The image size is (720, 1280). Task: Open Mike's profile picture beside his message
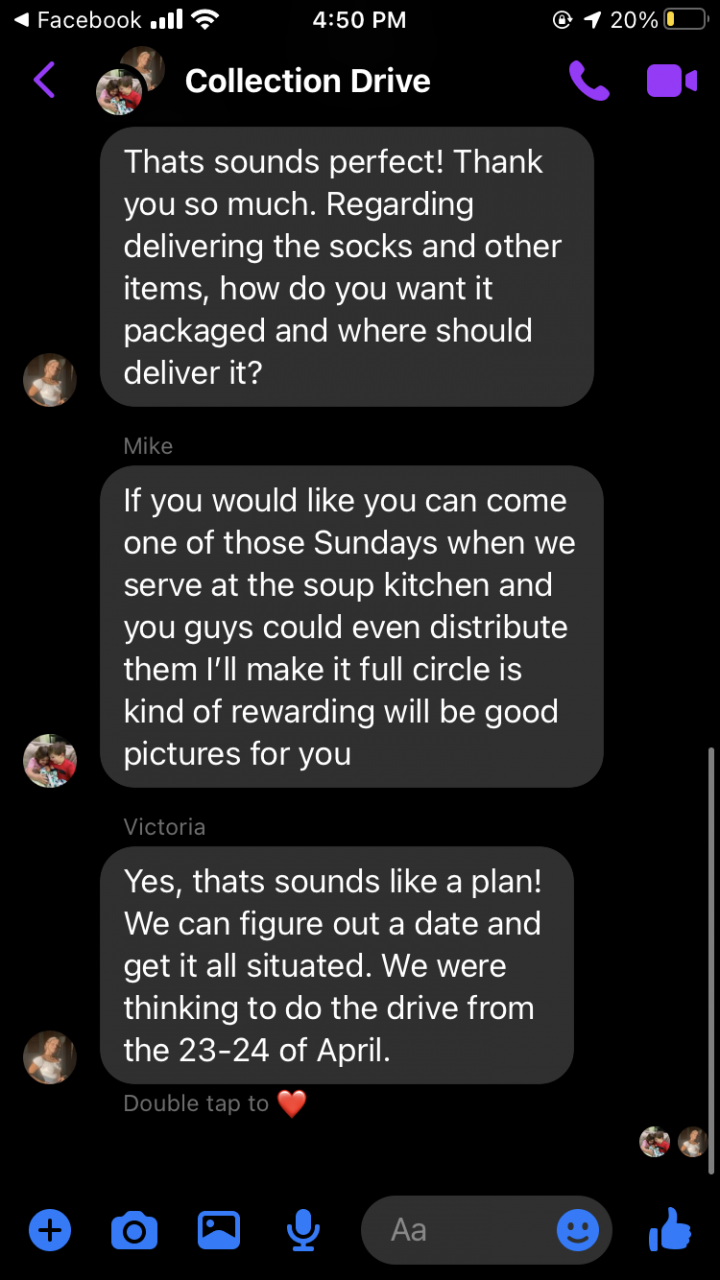point(50,760)
